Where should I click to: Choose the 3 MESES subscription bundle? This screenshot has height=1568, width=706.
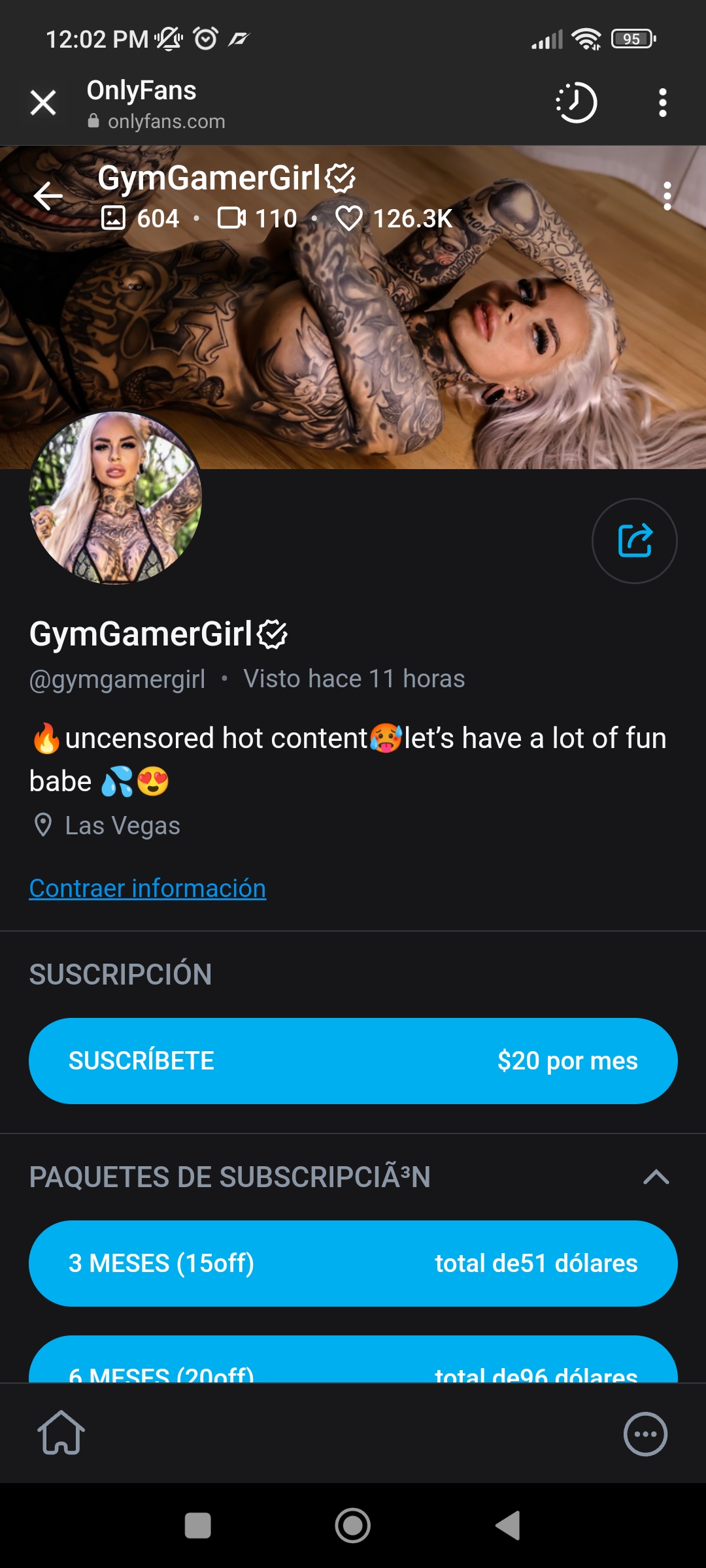tap(353, 1264)
